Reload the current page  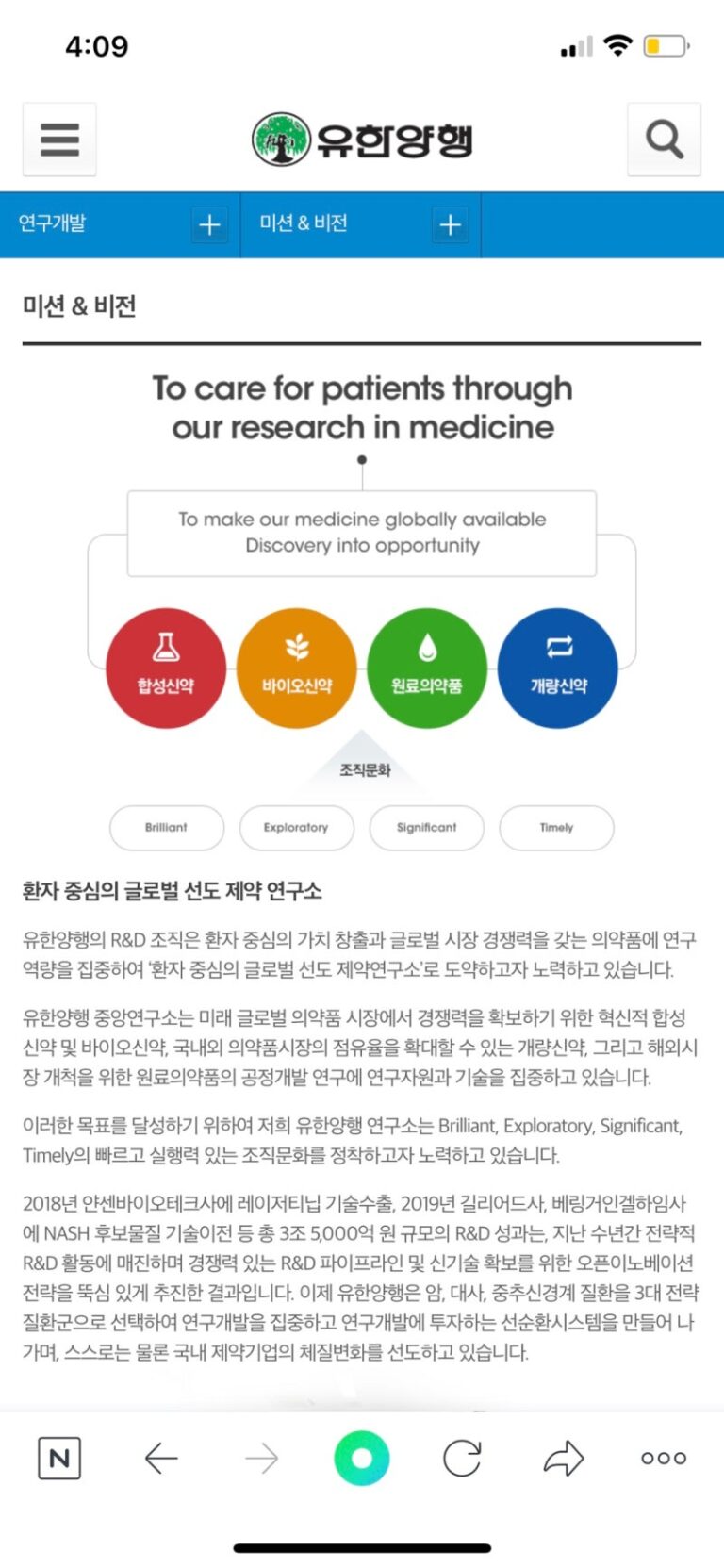[462, 1458]
